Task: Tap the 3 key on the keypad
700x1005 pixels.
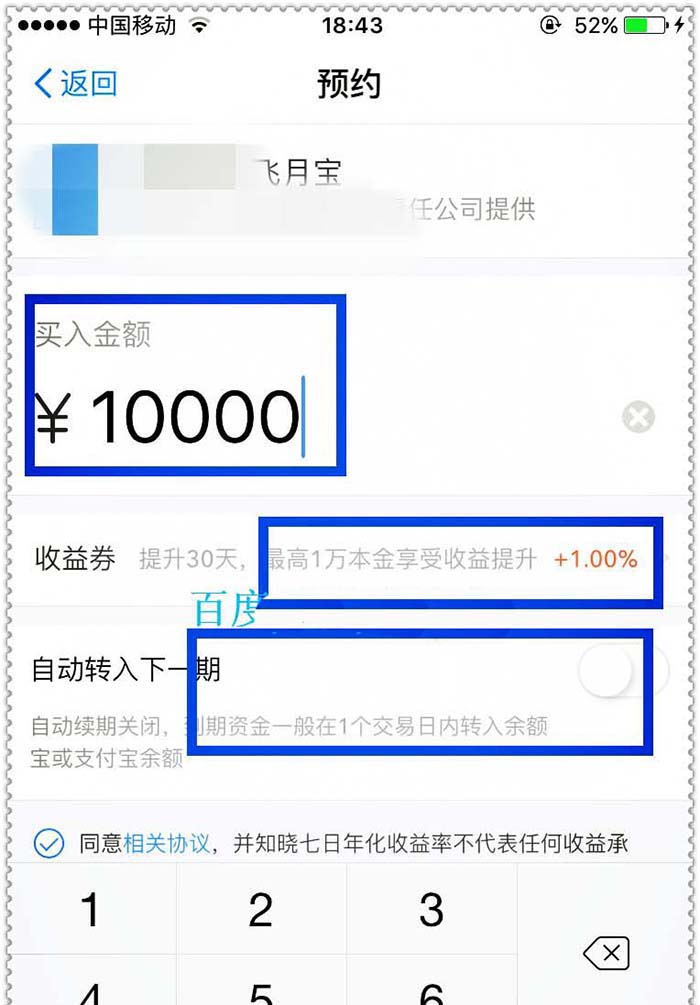Action: click(431, 910)
